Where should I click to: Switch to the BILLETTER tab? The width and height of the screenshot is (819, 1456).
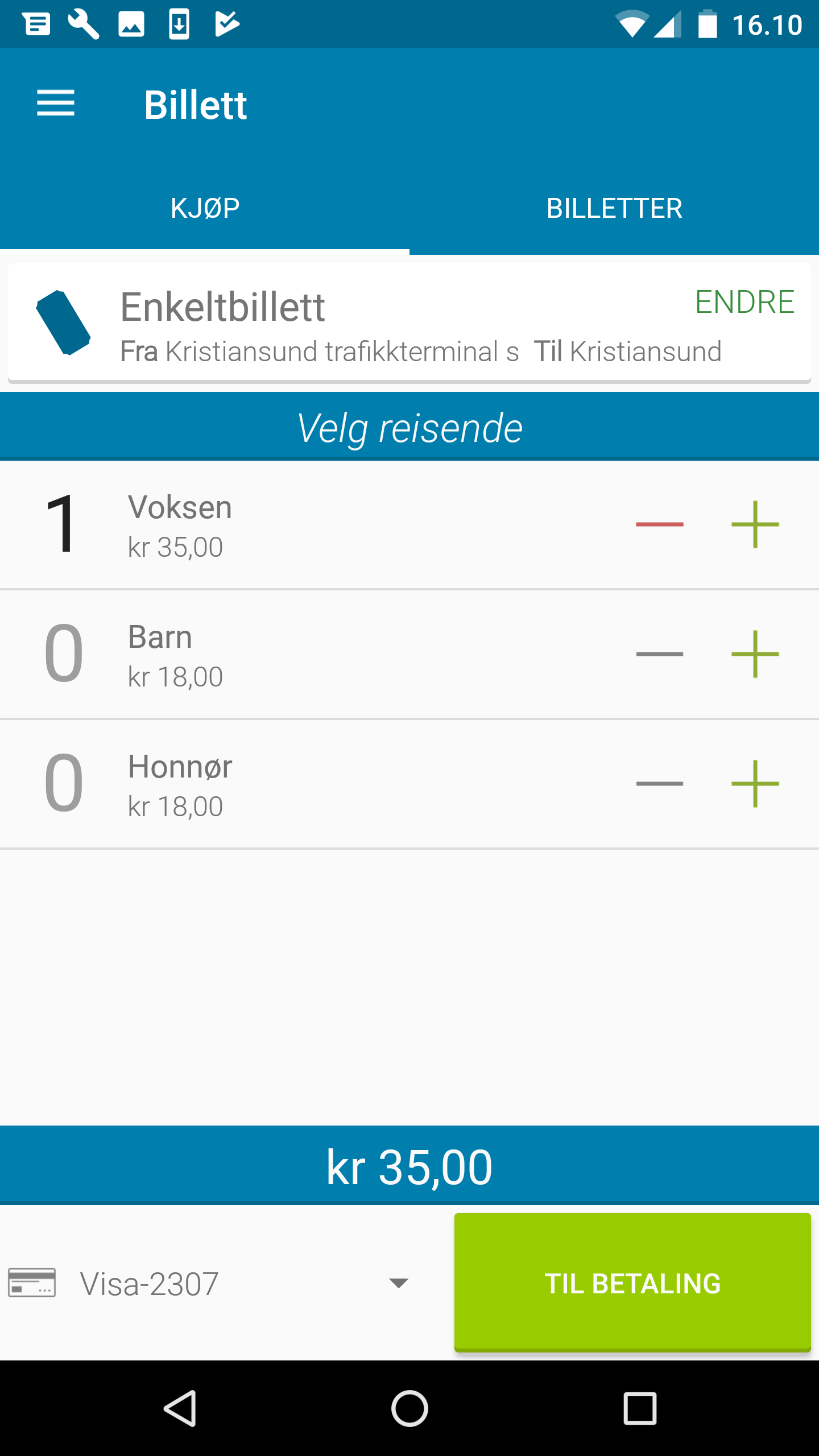(x=614, y=208)
